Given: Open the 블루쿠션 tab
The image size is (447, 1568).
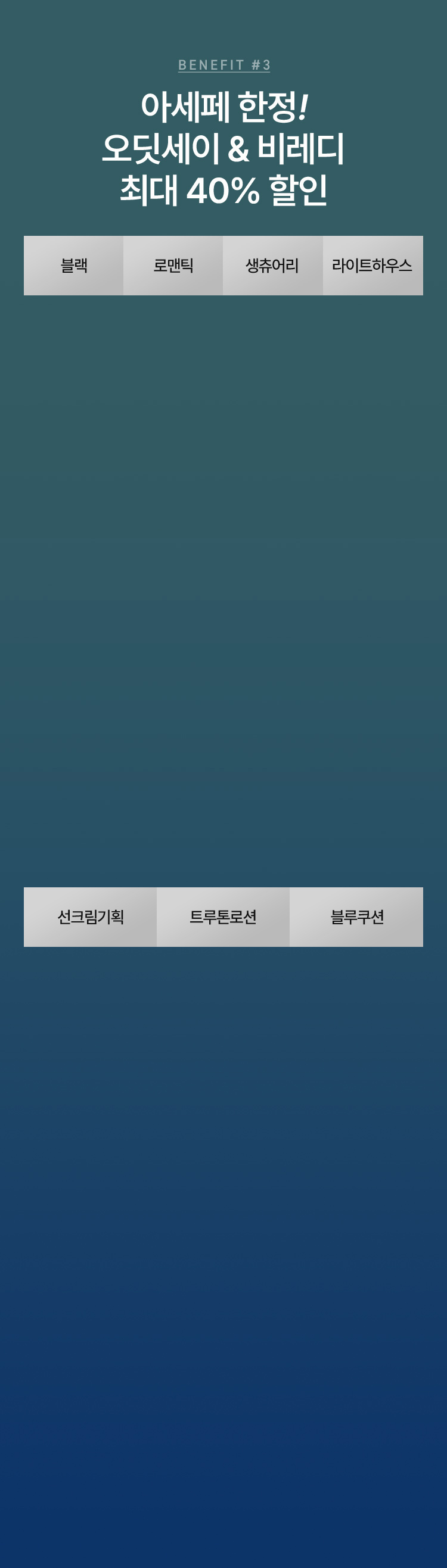Looking at the screenshot, I should point(356,917).
